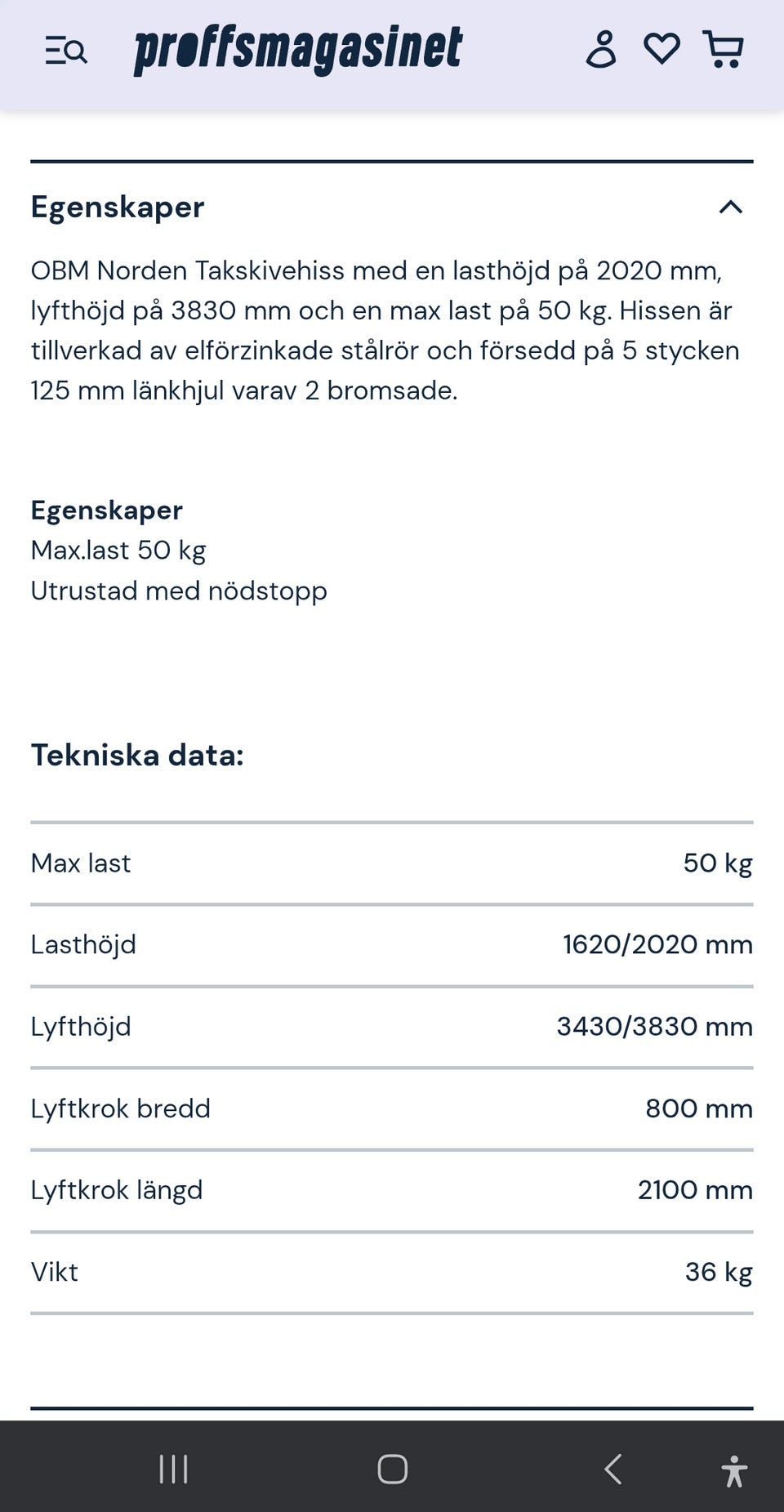The height and width of the screenshot is (1512, 784).
Task: Tap the system home button
Action: 392,1469
